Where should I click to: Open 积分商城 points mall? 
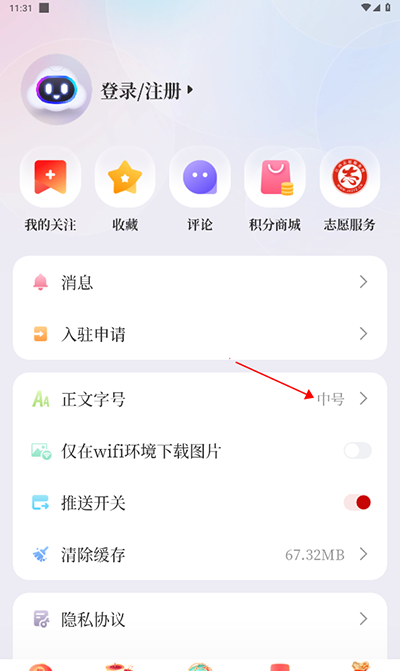point(275,189)
